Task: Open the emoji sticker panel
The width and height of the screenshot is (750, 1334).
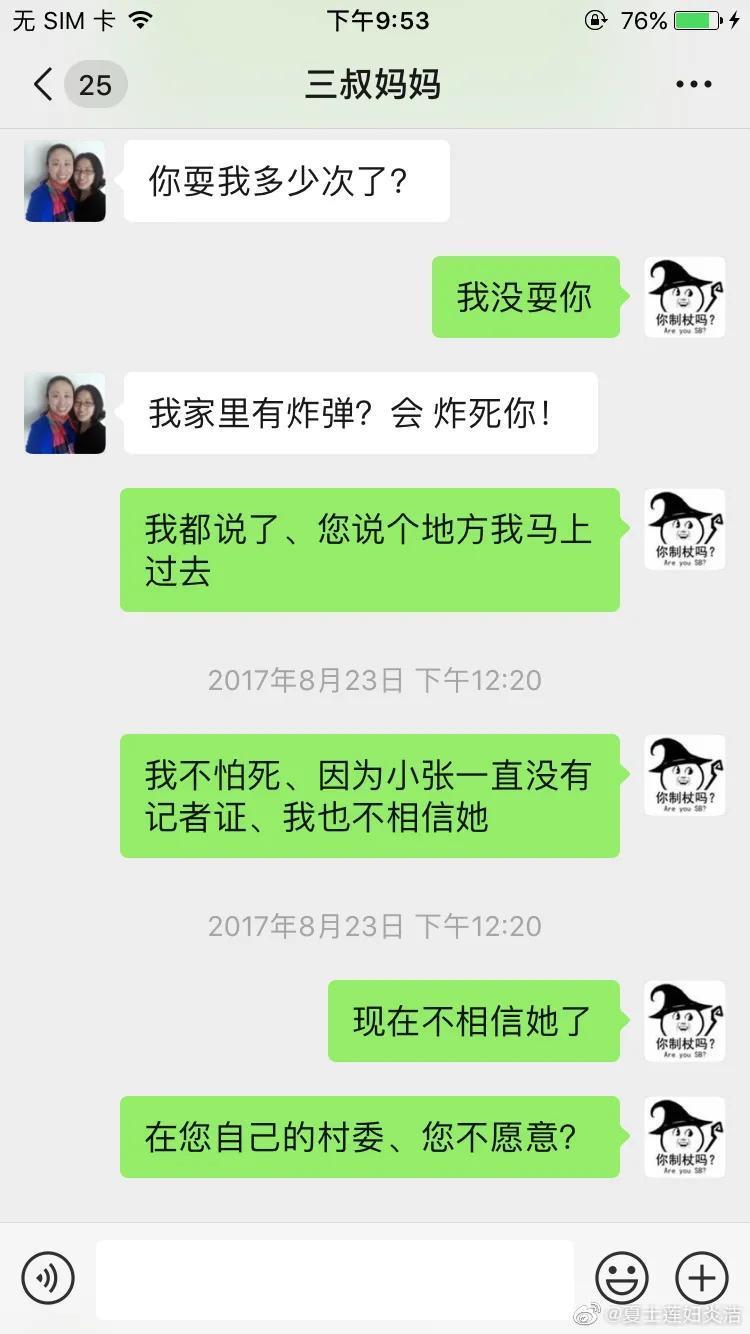Action: click(621, 1278)
